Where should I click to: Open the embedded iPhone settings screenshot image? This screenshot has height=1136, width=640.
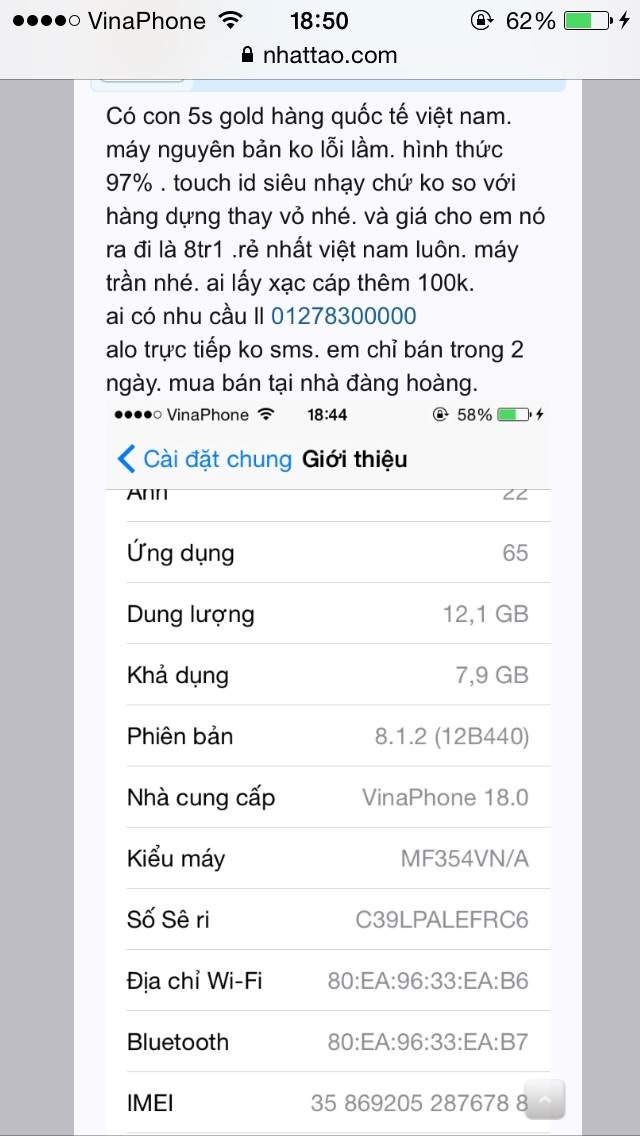coord(328,767)
